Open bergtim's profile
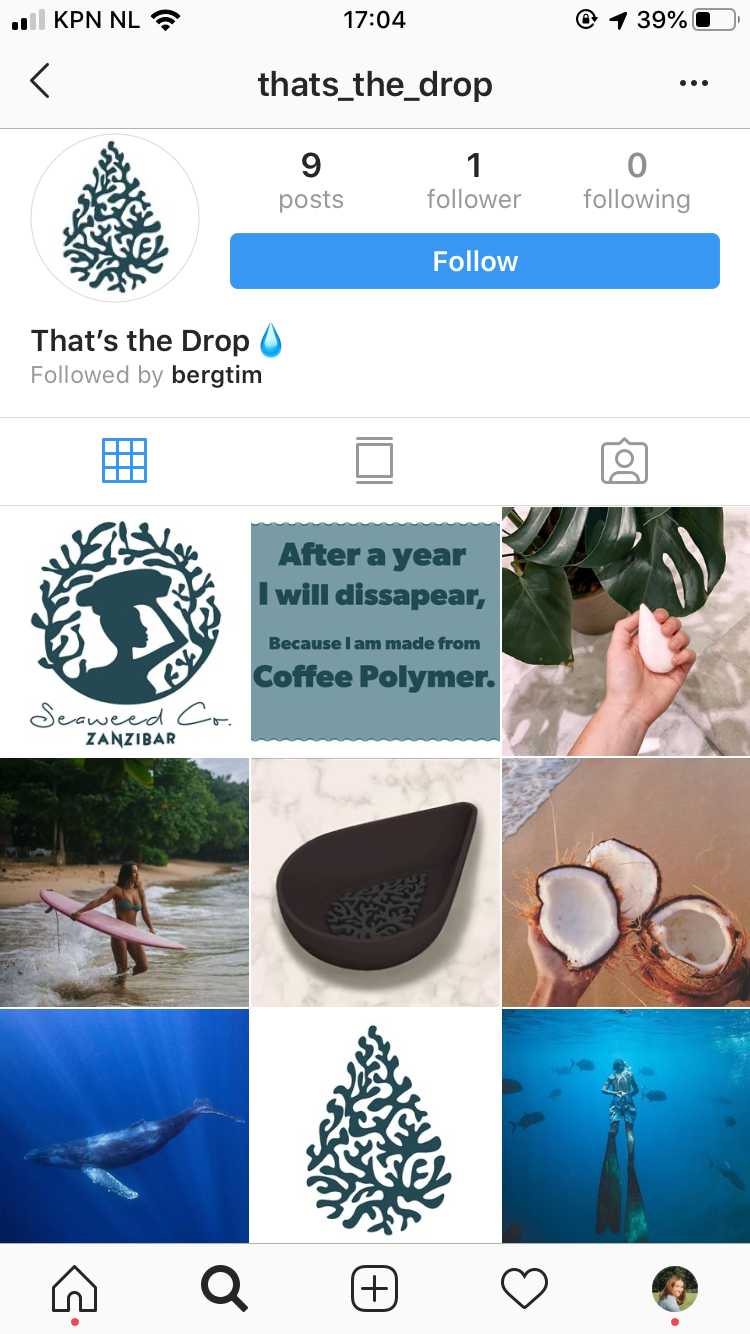 [x=217, y=375]
